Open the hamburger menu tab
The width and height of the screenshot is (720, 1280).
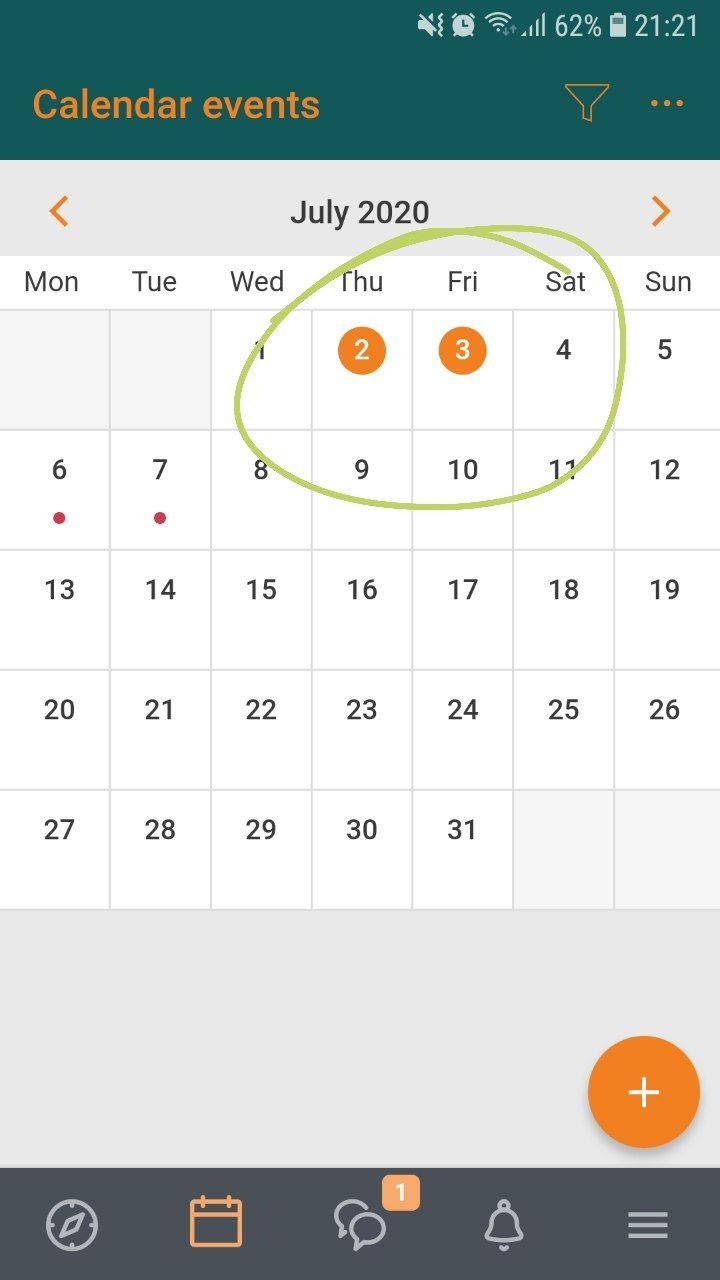pyautogui.click(x=648, y=1225)
